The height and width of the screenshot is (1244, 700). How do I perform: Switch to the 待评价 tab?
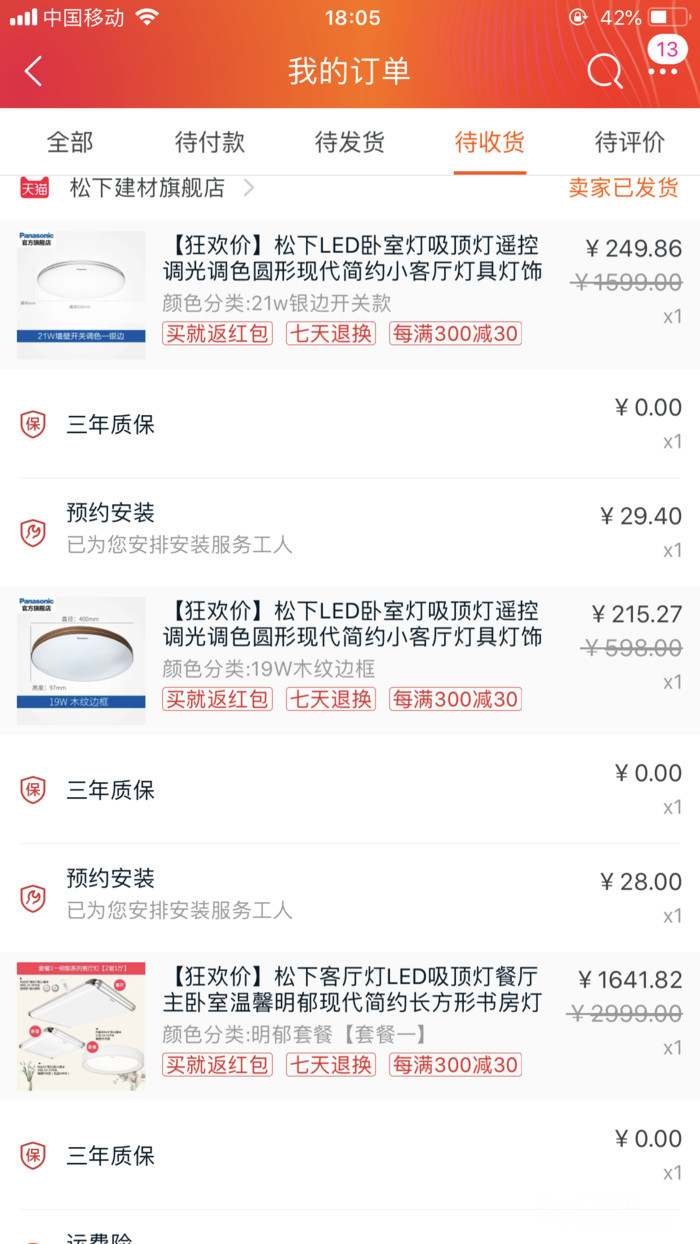630,142
